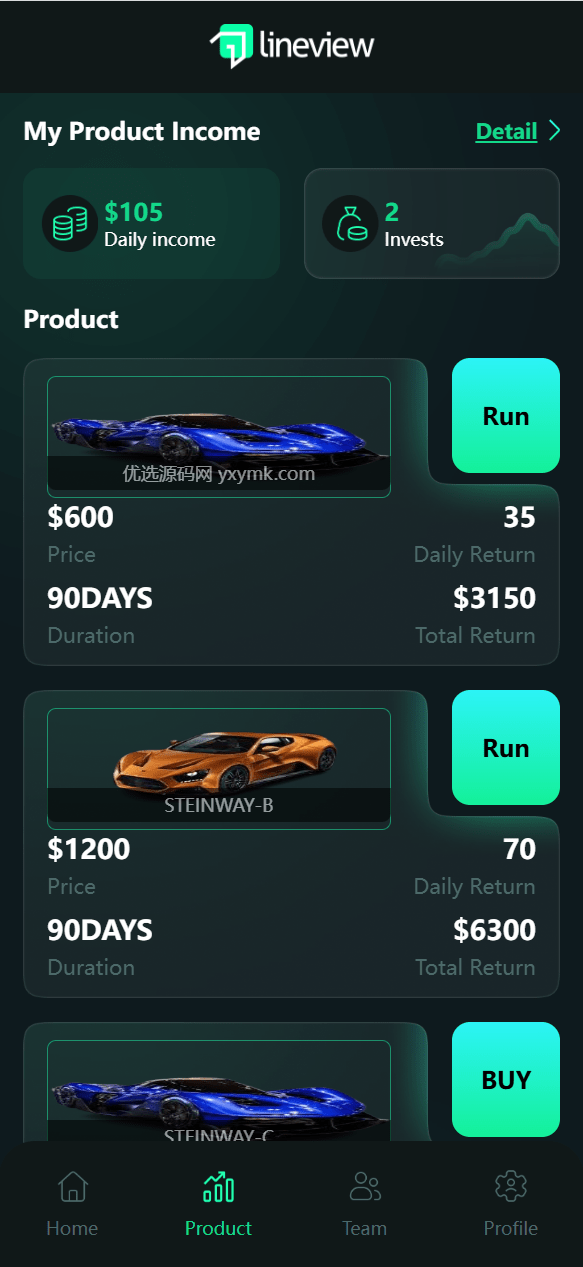Open the Invests card
The image size is (583, 1267).
coord(432,223)
